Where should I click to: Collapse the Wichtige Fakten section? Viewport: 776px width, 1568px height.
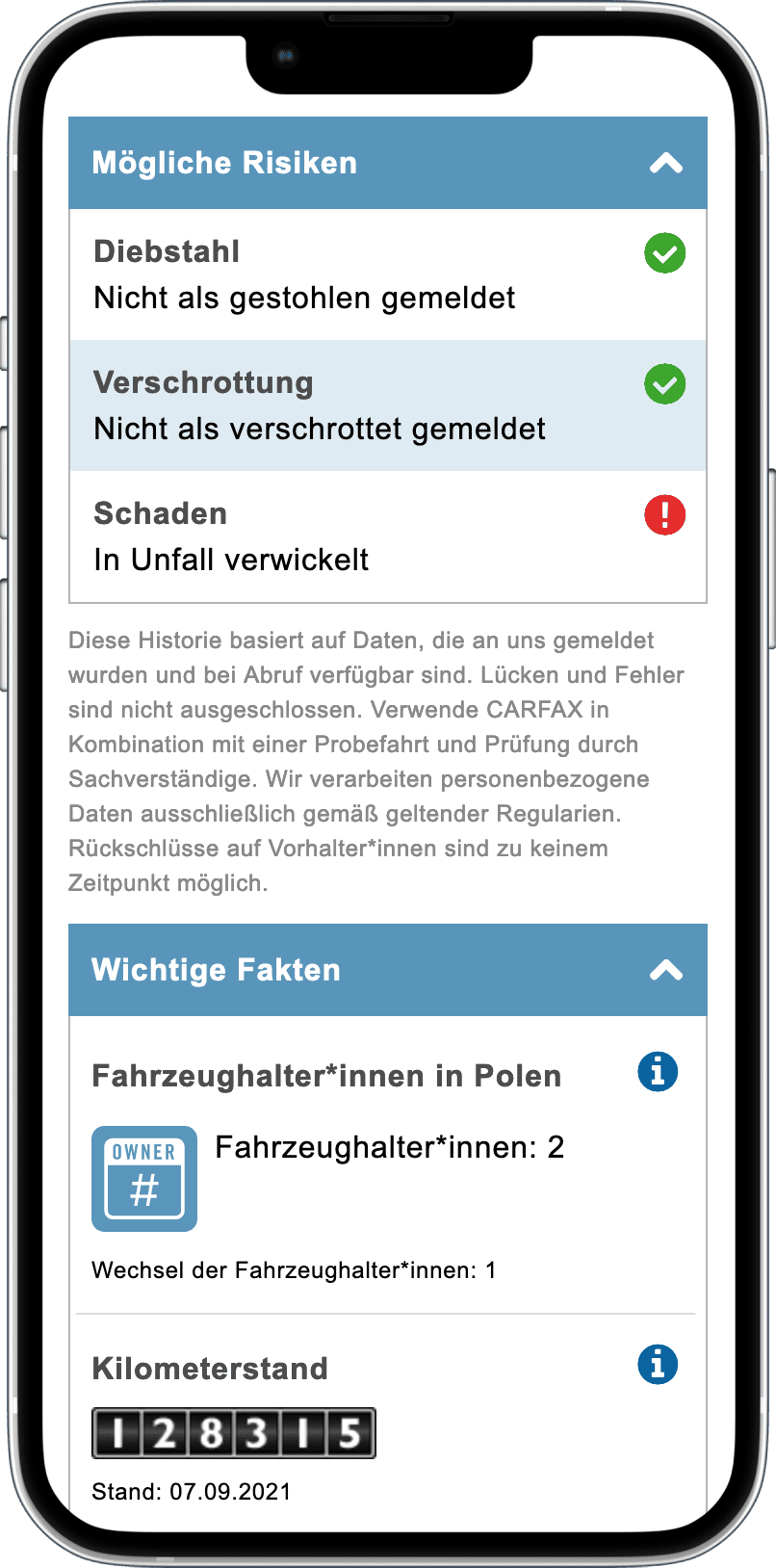tap(665, 970)
